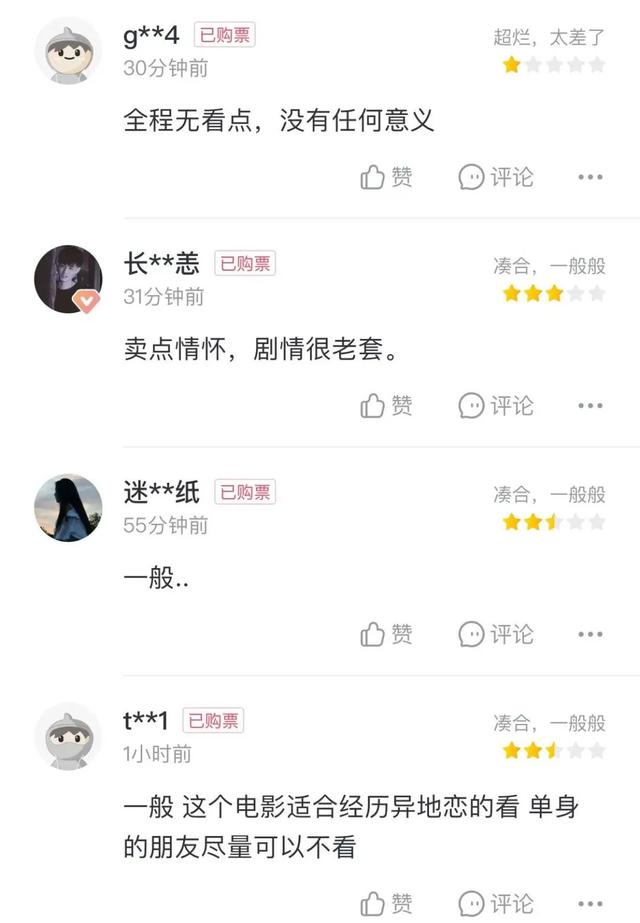Image resolution: width=640 pixels, height=923 pixels.
Task: Visit 迷**纸's profile via avatar
Action: (x=68, y=507)
